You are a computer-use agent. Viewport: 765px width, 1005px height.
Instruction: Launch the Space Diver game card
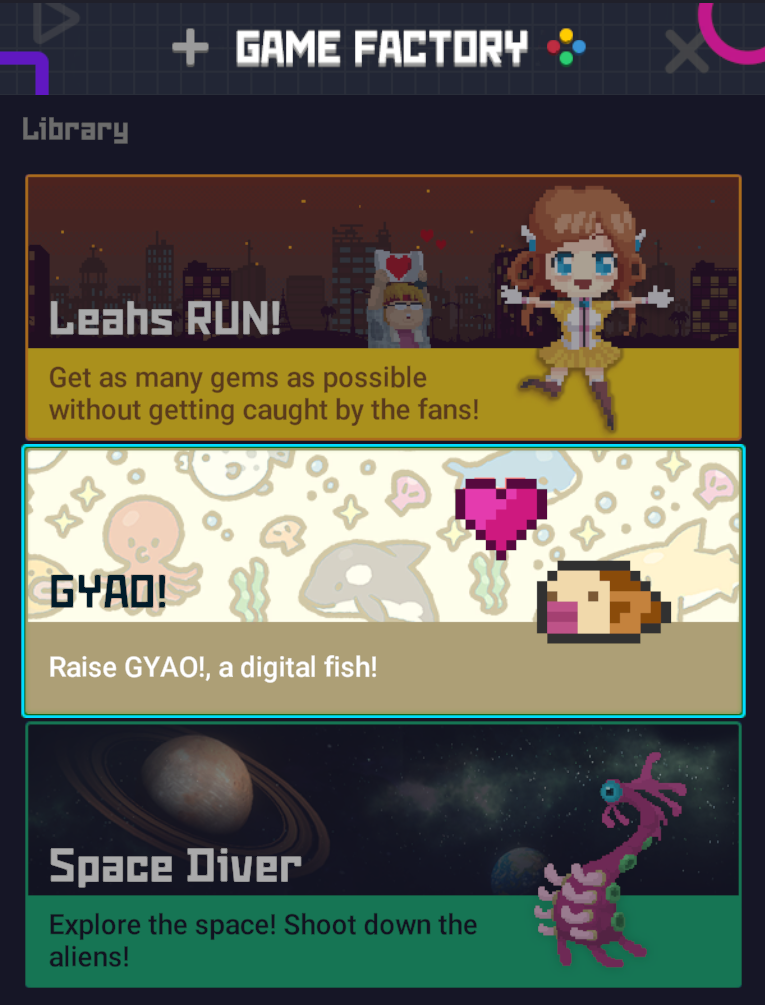tap(382, 855)
